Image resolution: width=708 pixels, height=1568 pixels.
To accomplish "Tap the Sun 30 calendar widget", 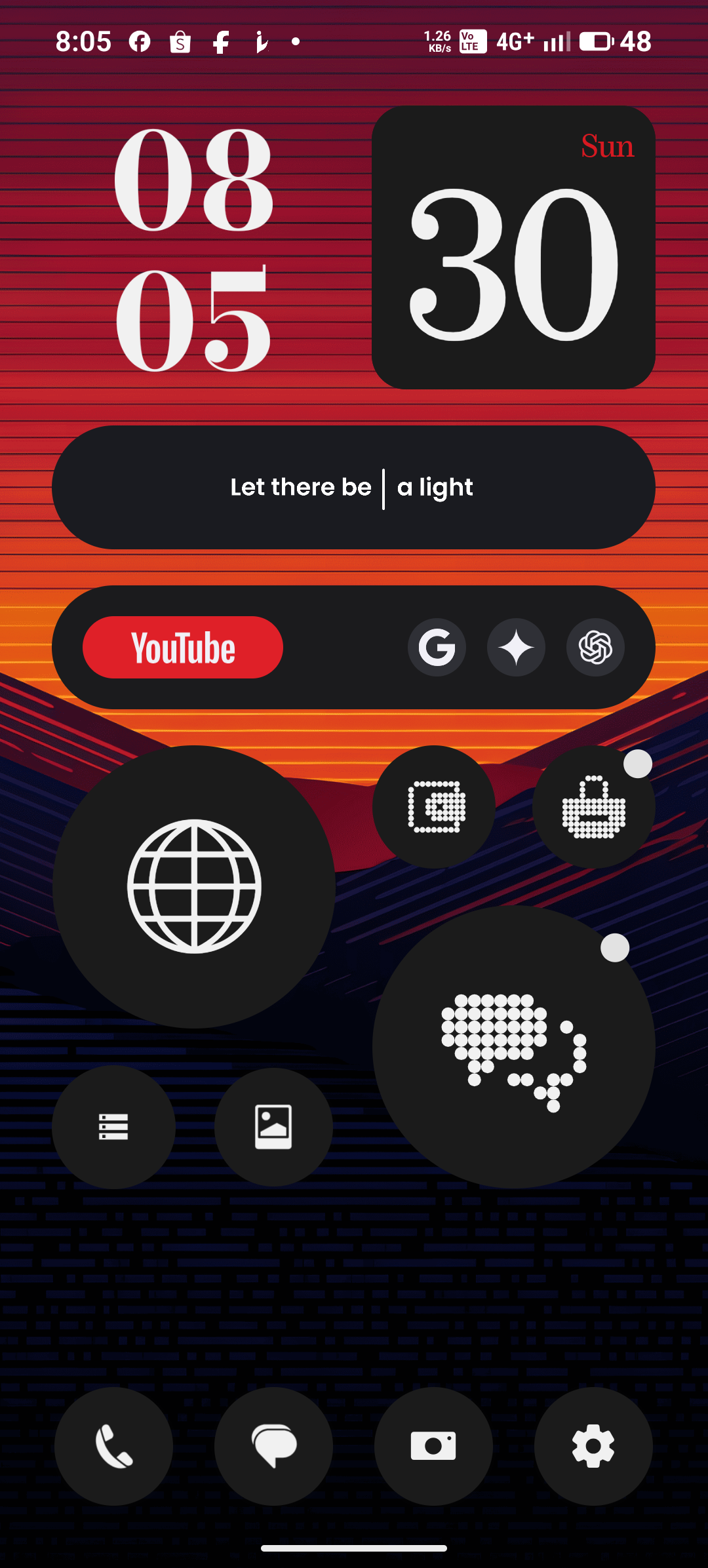I will [x=513, y=248].
